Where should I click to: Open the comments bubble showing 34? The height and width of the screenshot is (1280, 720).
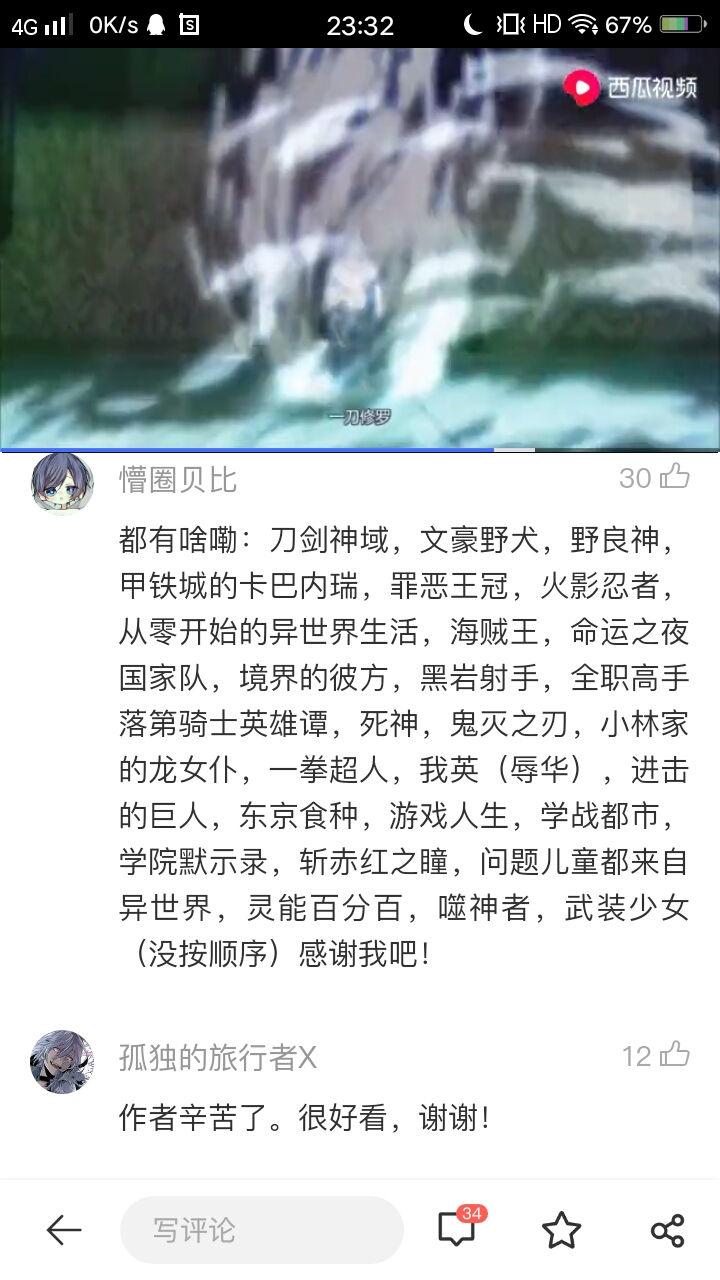[x=457, y=1229]
